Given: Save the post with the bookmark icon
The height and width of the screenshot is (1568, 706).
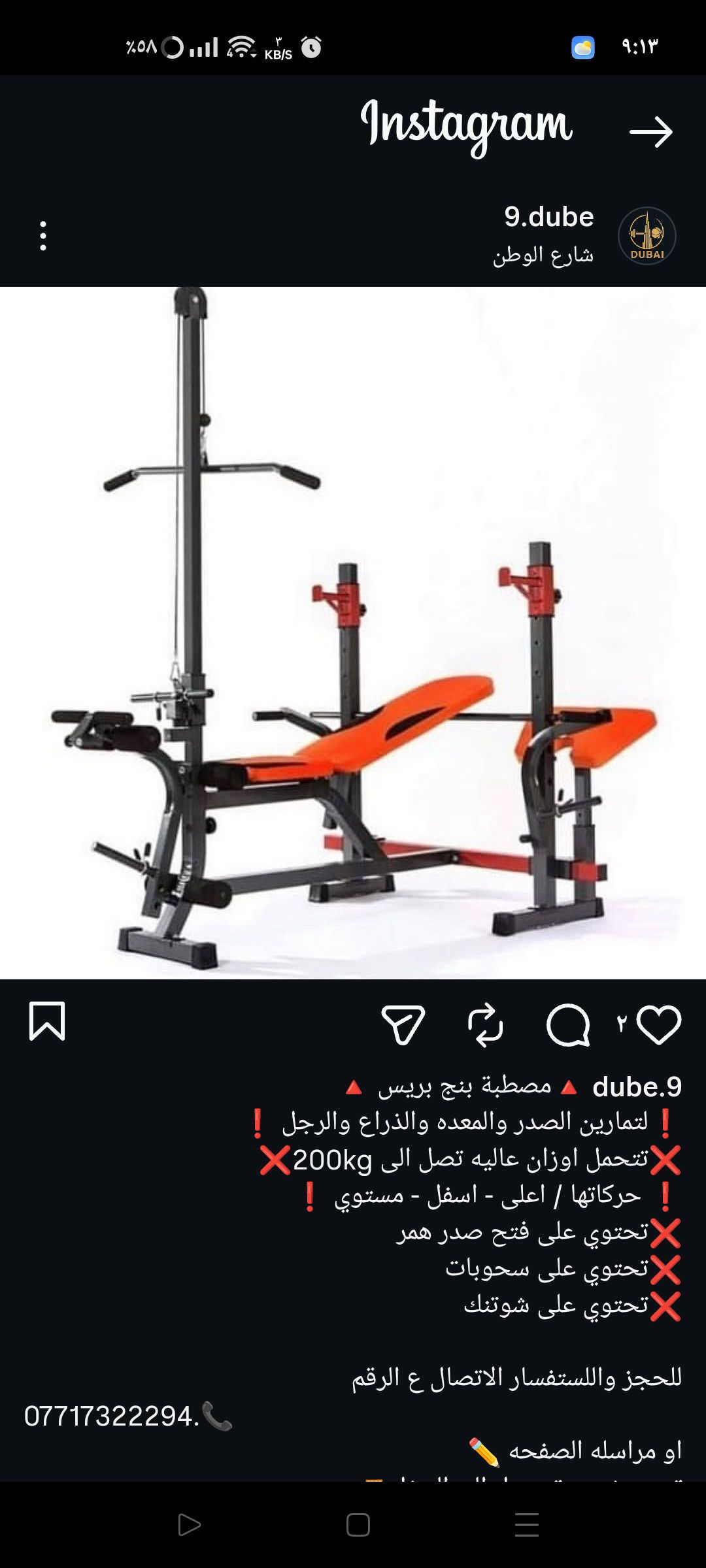Looking at the screenshot, I should coord(47,1021).
